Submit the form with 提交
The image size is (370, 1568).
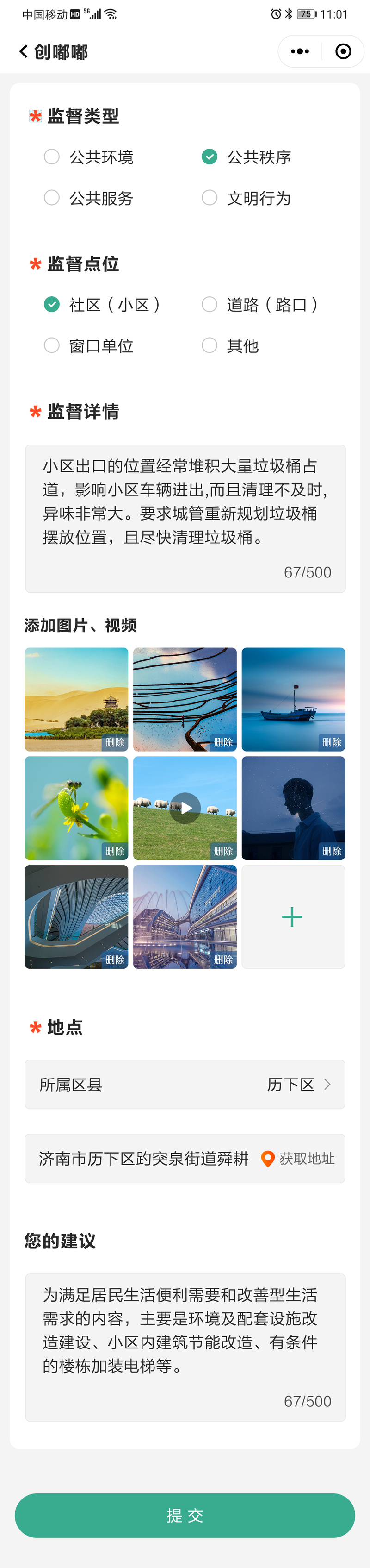[x=185, y=1515]
